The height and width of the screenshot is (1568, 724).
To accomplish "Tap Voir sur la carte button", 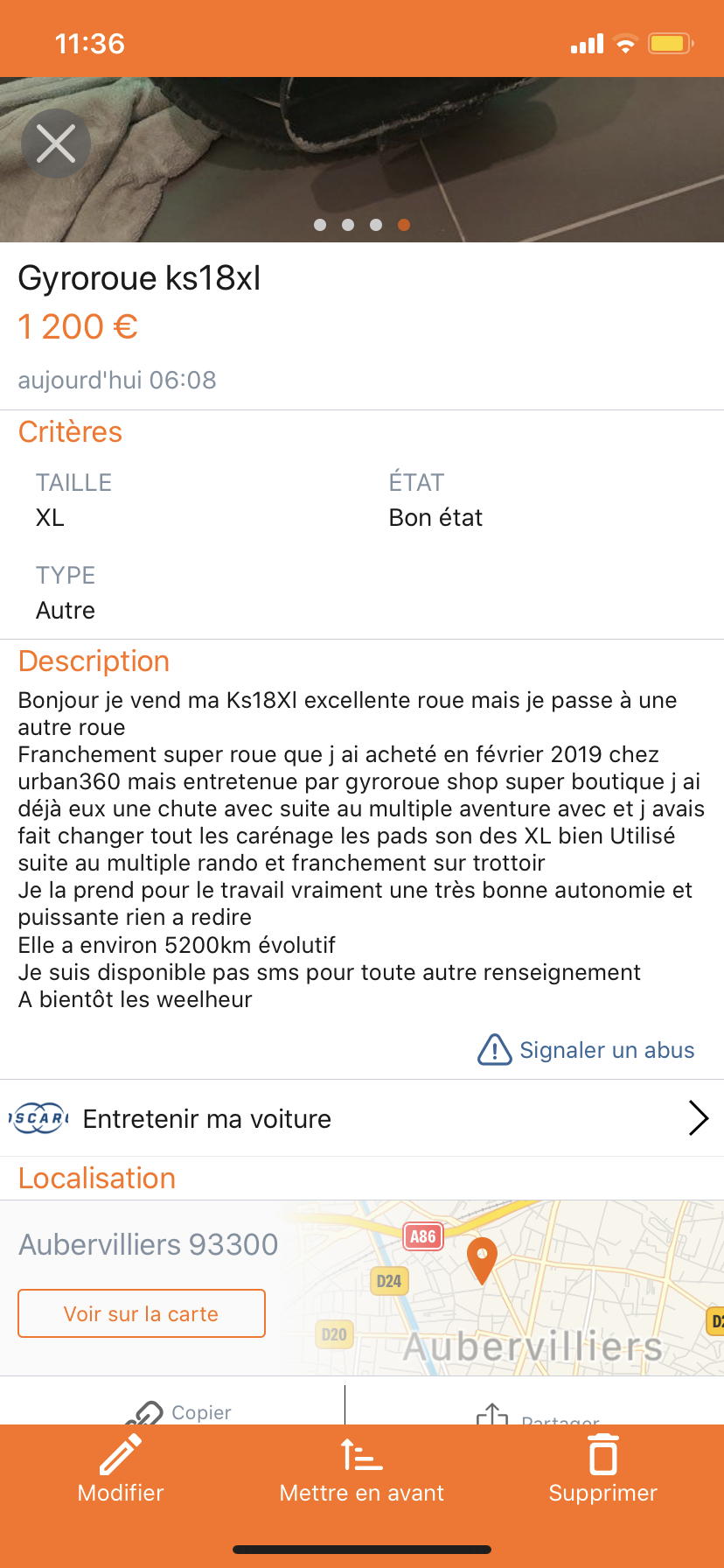I will pos(142,1313).
